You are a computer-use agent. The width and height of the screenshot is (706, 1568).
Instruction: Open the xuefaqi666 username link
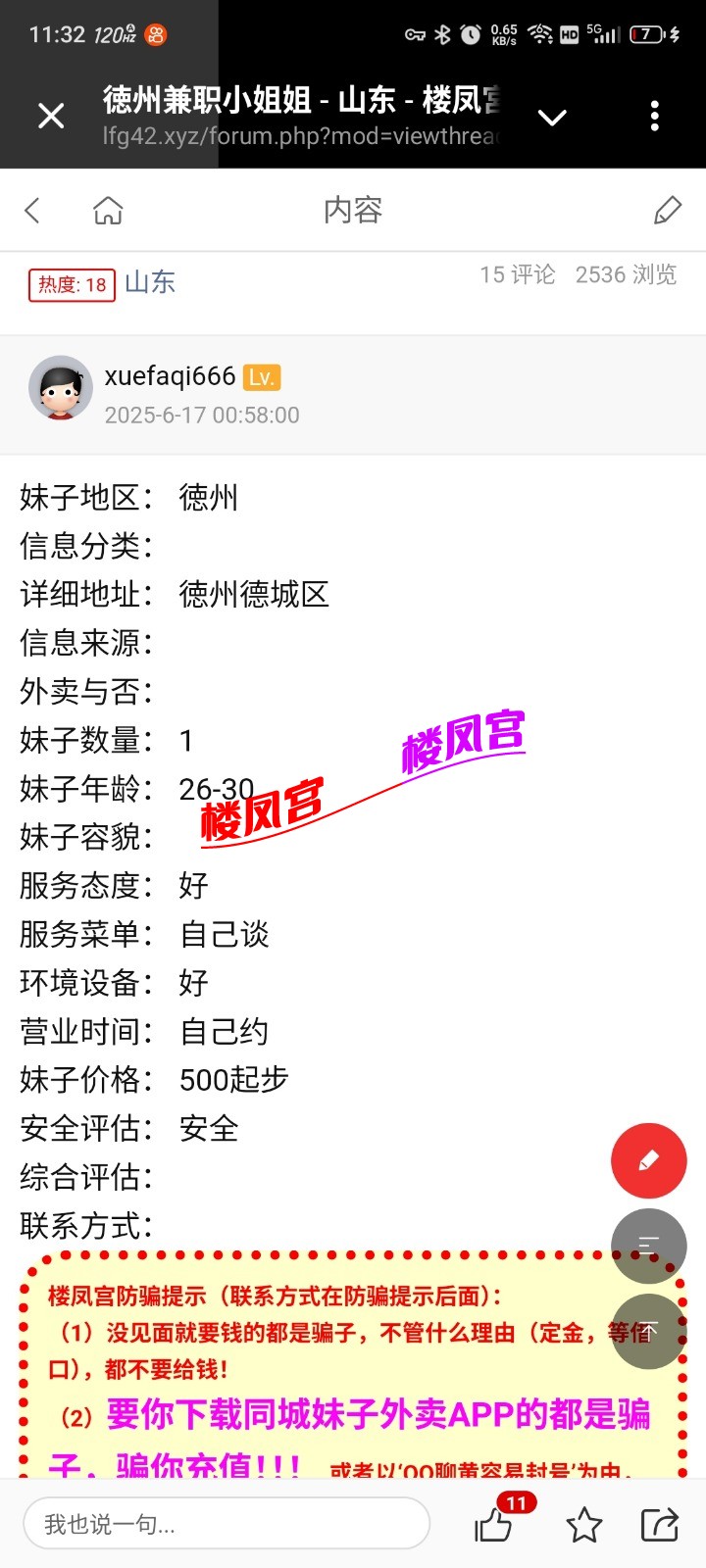pyautogui.click(x=171, y=376)
